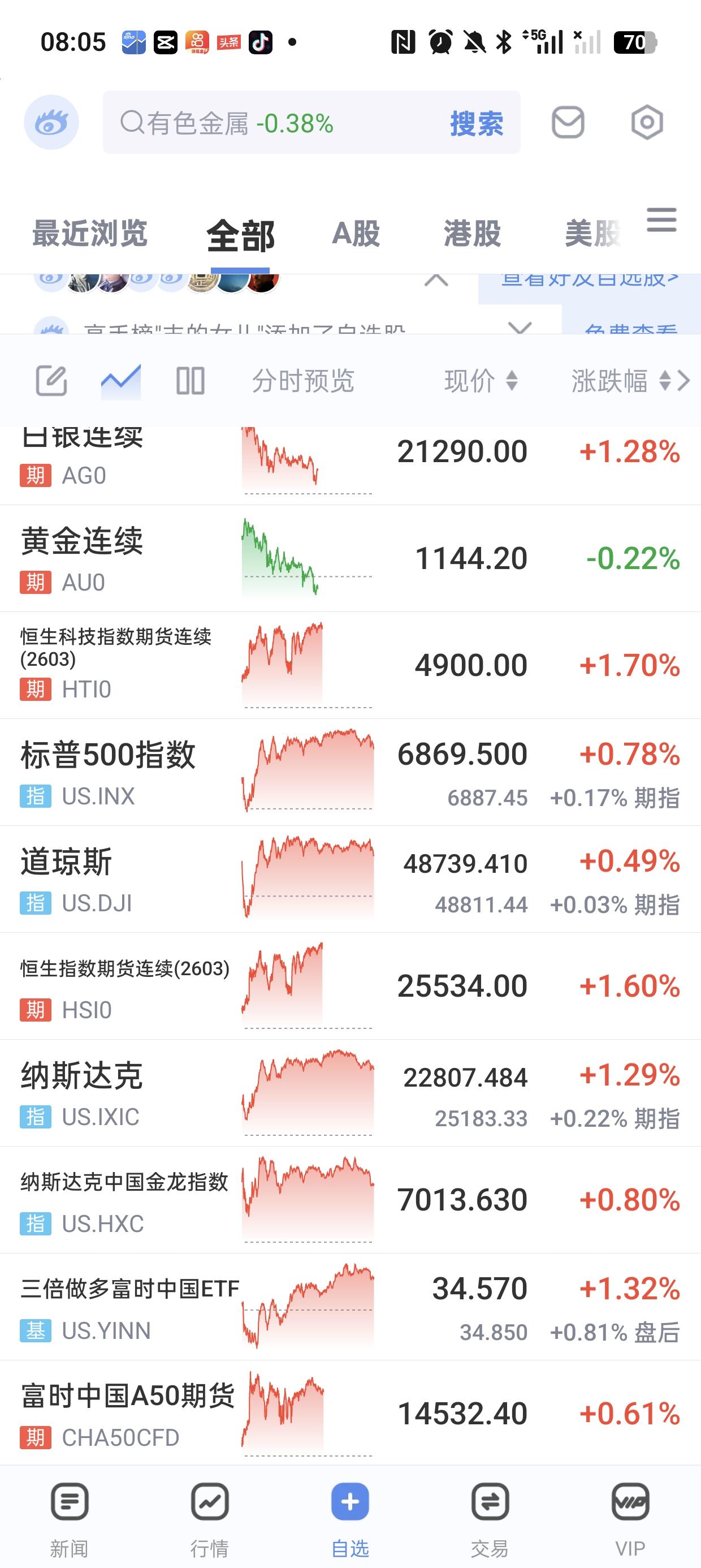The width and height of the screenshot is (701, 1568).
Task: Open the settings gear icon
Action: pos(647,122)
